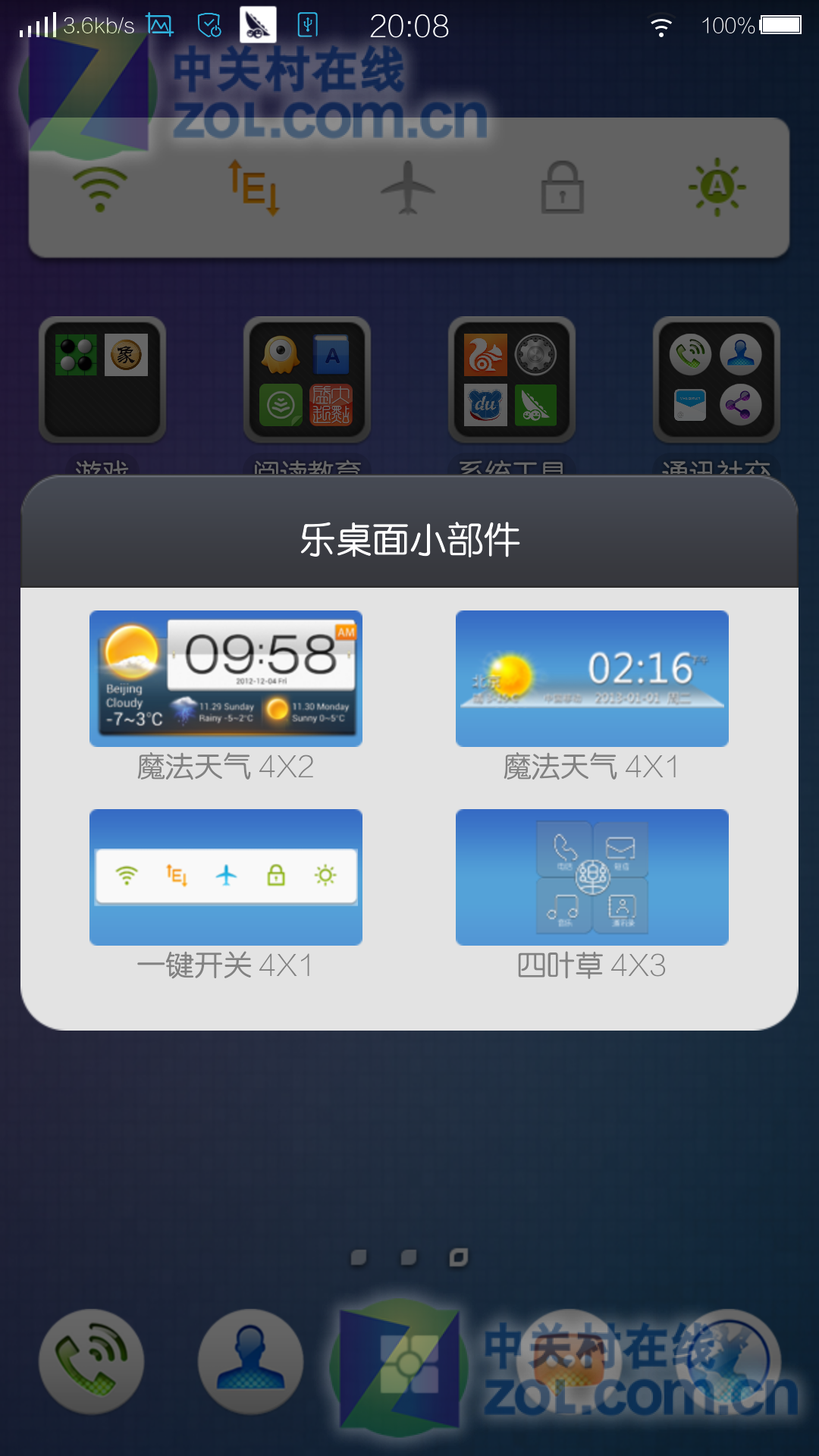Toggle mobile data in the switch widget
The image size is (819, 1456).
pos(255,188)
